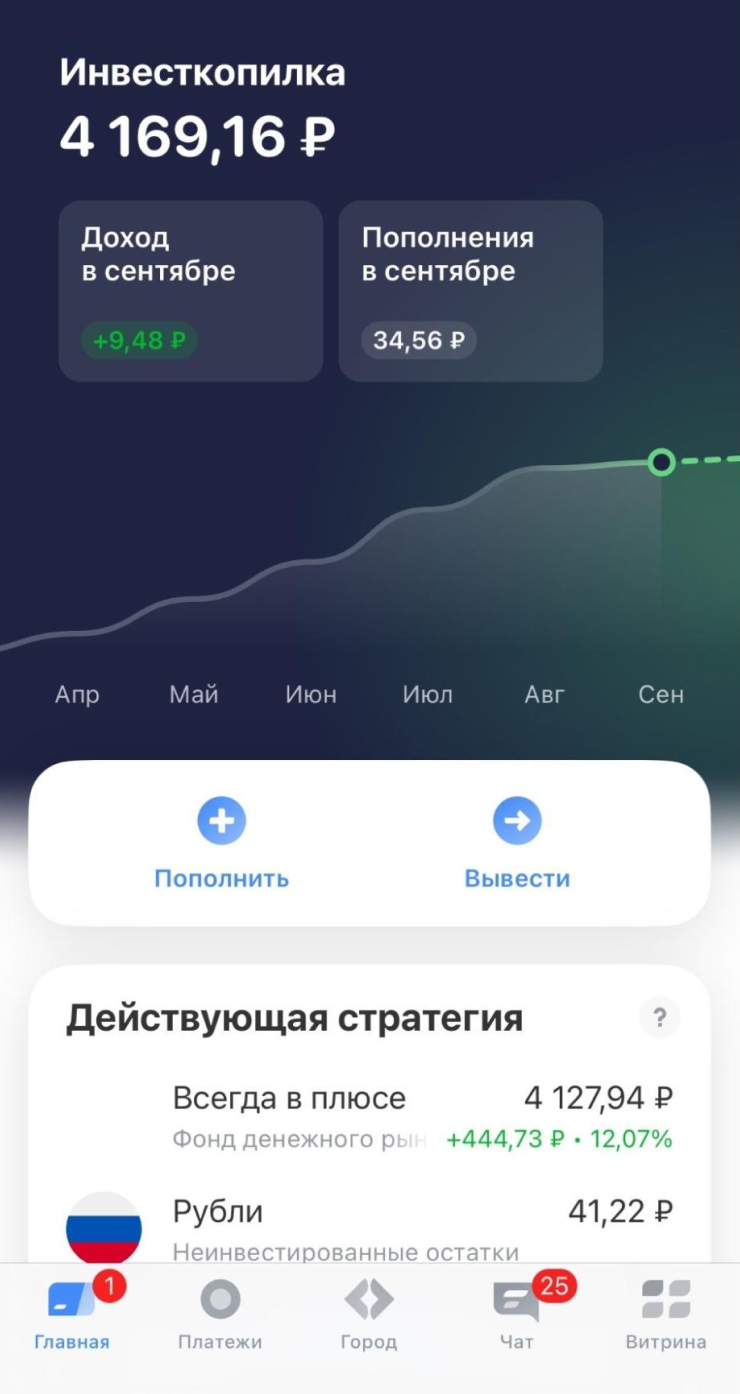The image size is (740, 1394).
Task: Tap the plus icon above Пополнить
Action: click(x=221, y=820)
